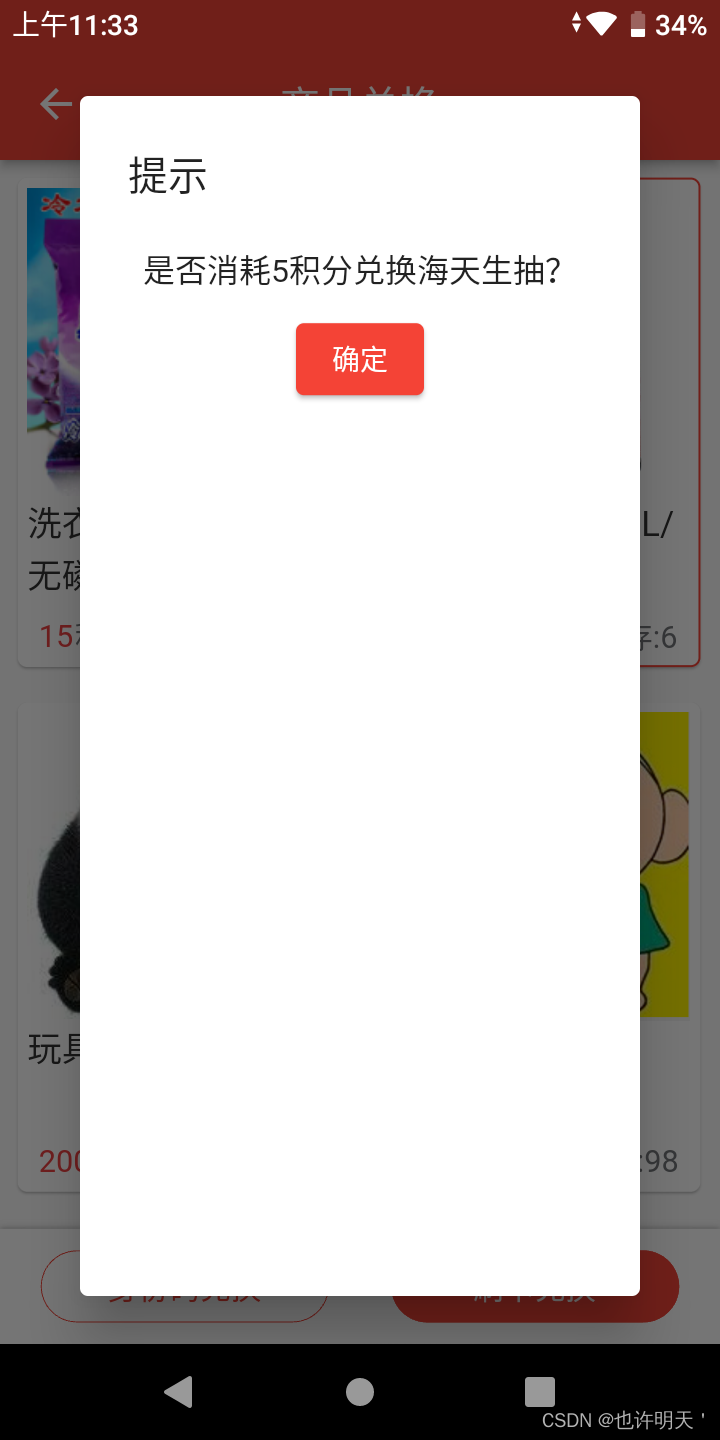Tap the cartoon elephant product image
Image resolution: width=720 pixels, height=1440 pixels.
click(666, 862)
